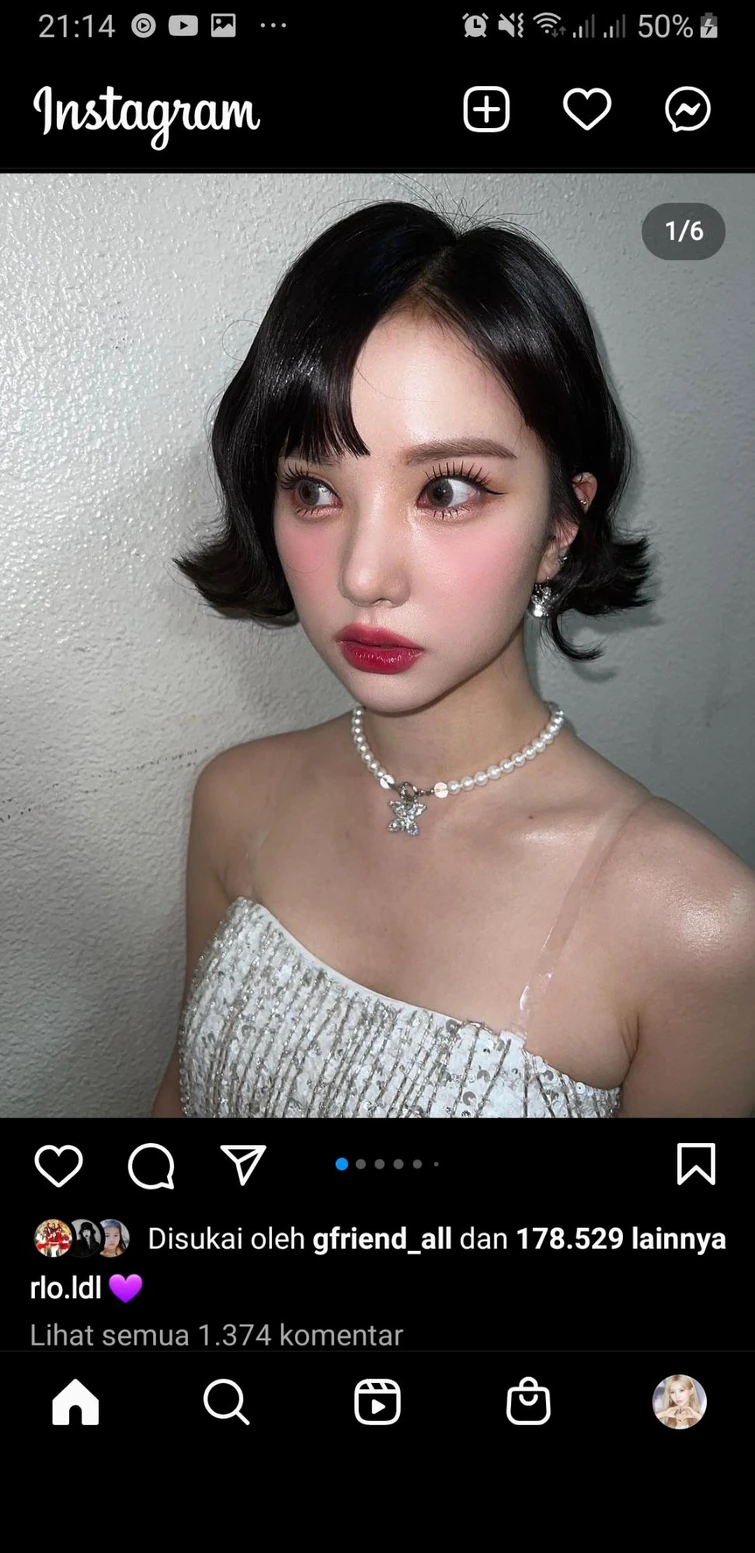Switch to the Reels tab
Viewport: 755px width, 1553px height.
click(x=377, y=1402)
